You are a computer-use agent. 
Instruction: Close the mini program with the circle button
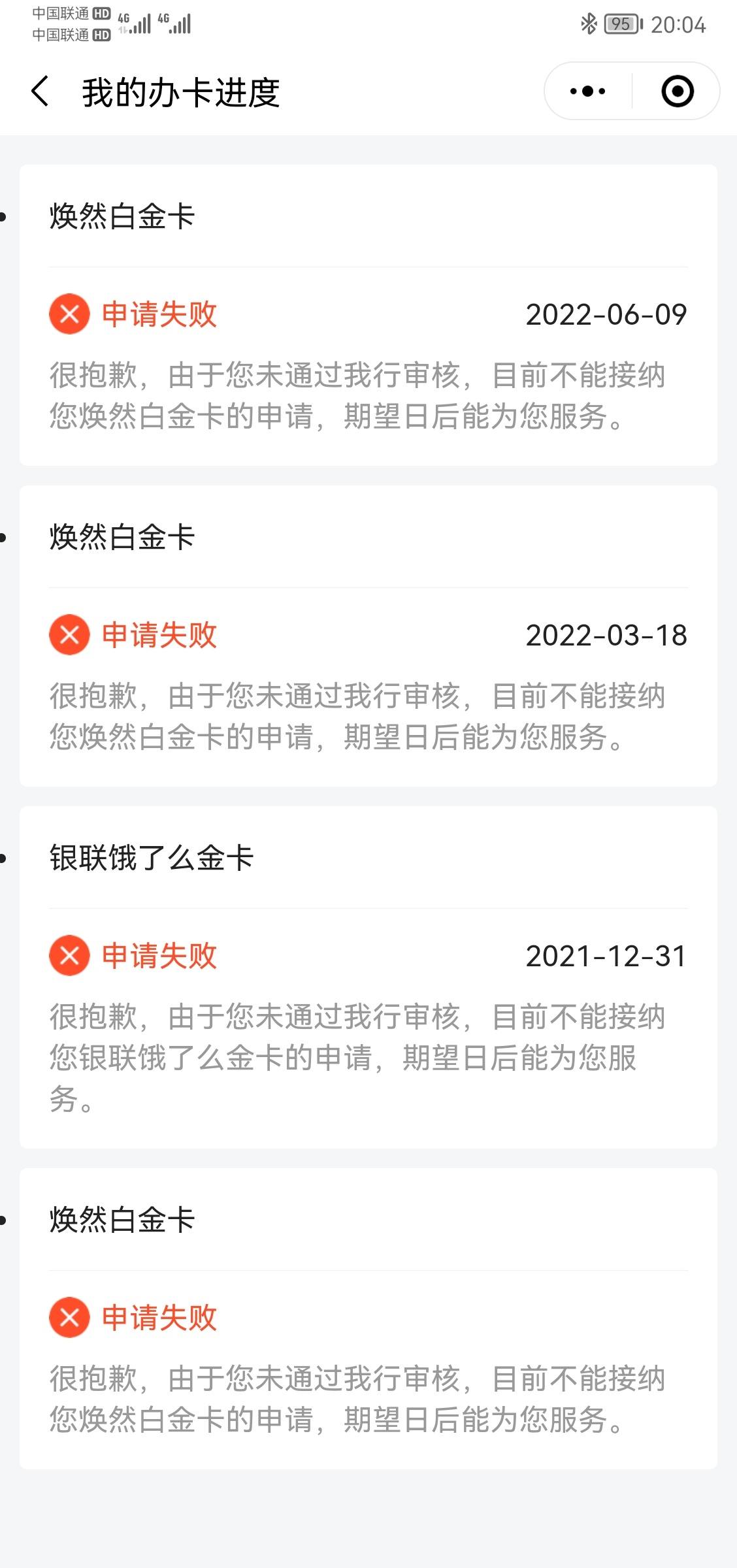point(677,91)
